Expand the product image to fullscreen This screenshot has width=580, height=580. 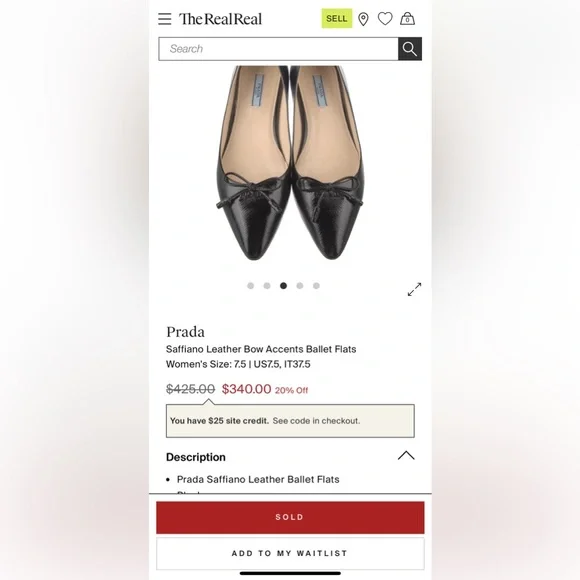tap(414, 289)
